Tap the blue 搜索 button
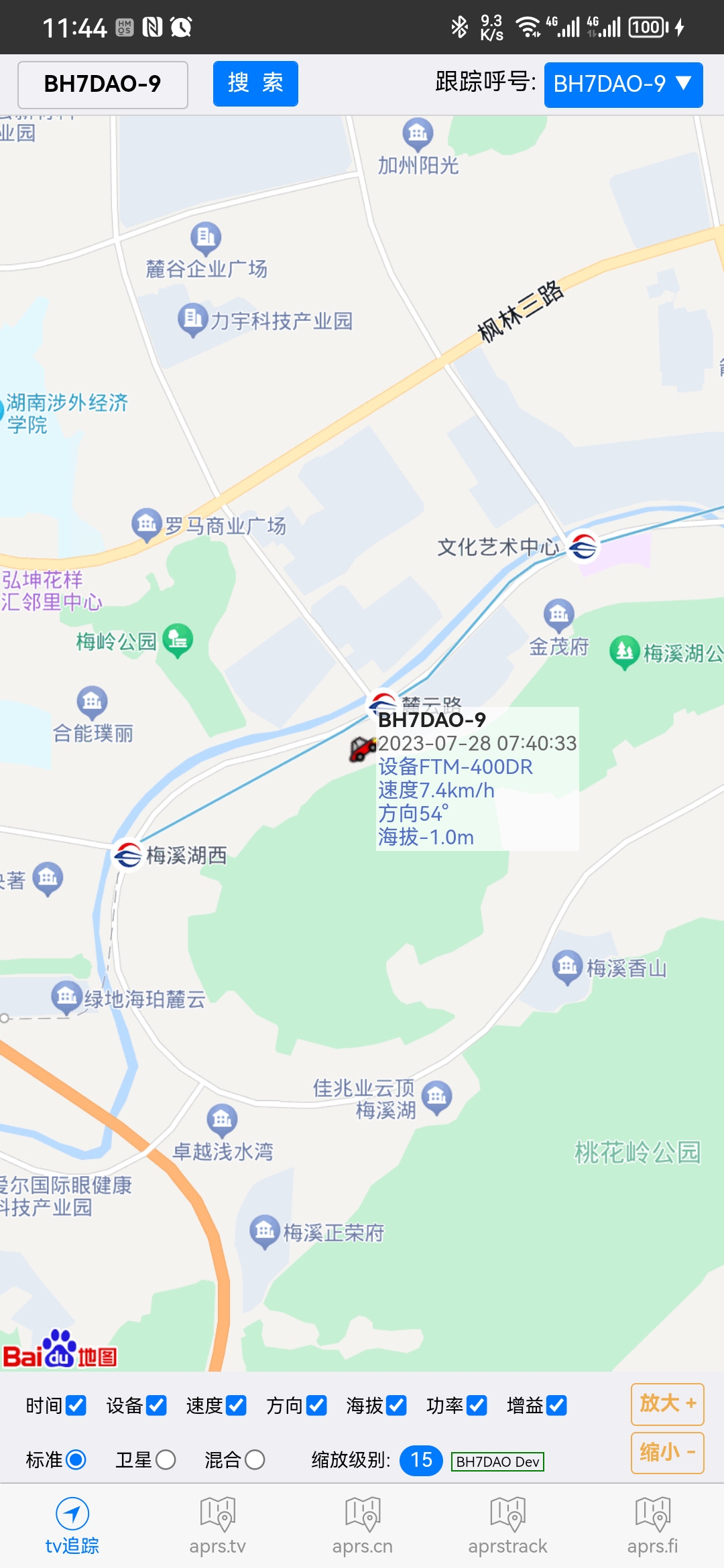 255,84
